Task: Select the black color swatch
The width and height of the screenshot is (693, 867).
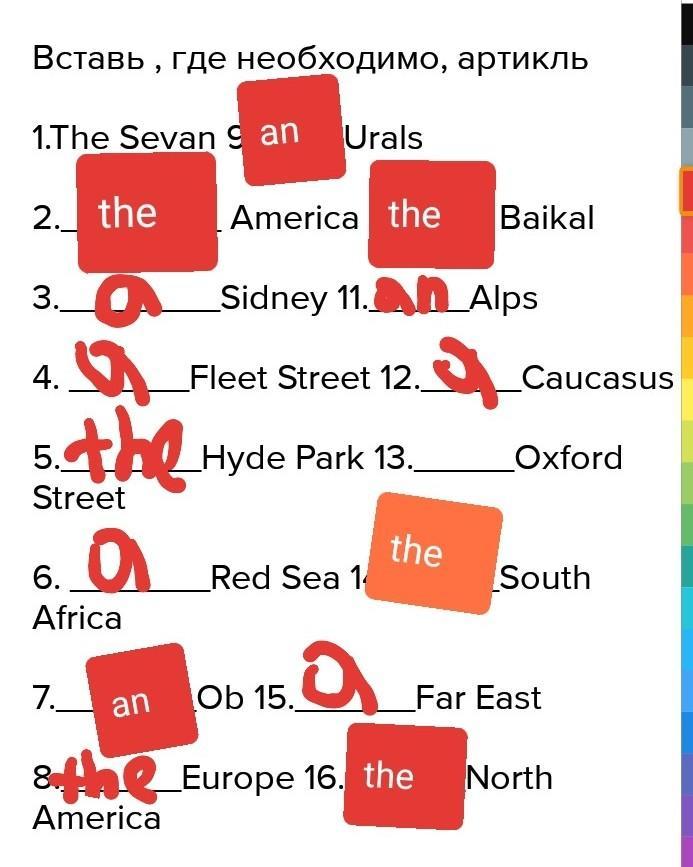Action: [687, 22]
